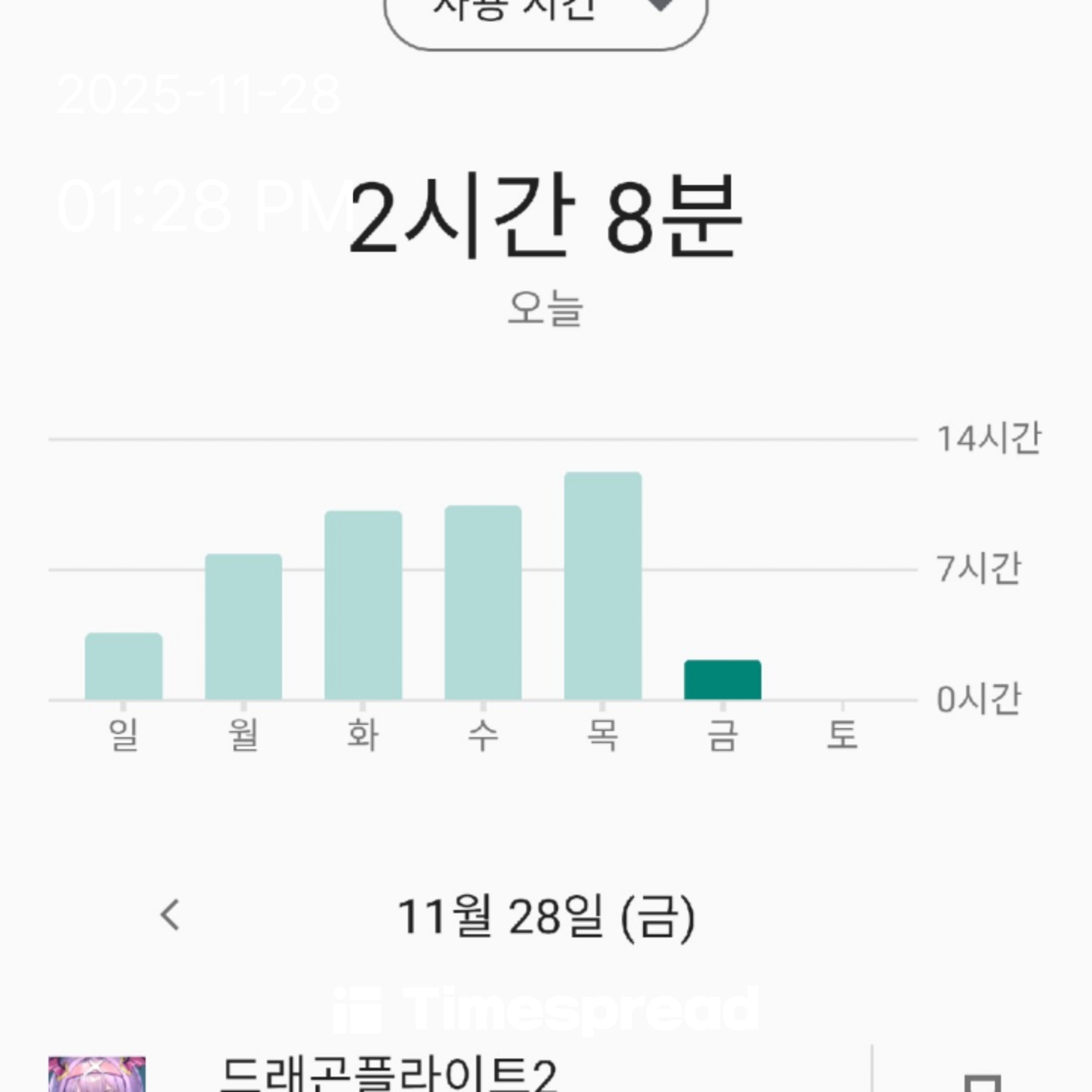Set the app timer for 드래곤플라이트2
The width and height of the screenshot is (1092, 1092).
click(x=982, y=1081)
